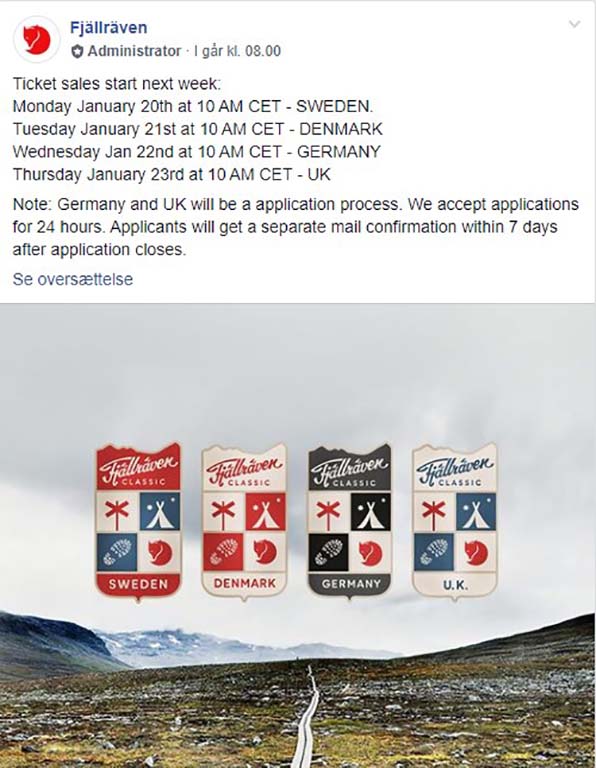Open the Fjällräven page name link
This screenshot has width=596, height=768.
coord(108,27)
